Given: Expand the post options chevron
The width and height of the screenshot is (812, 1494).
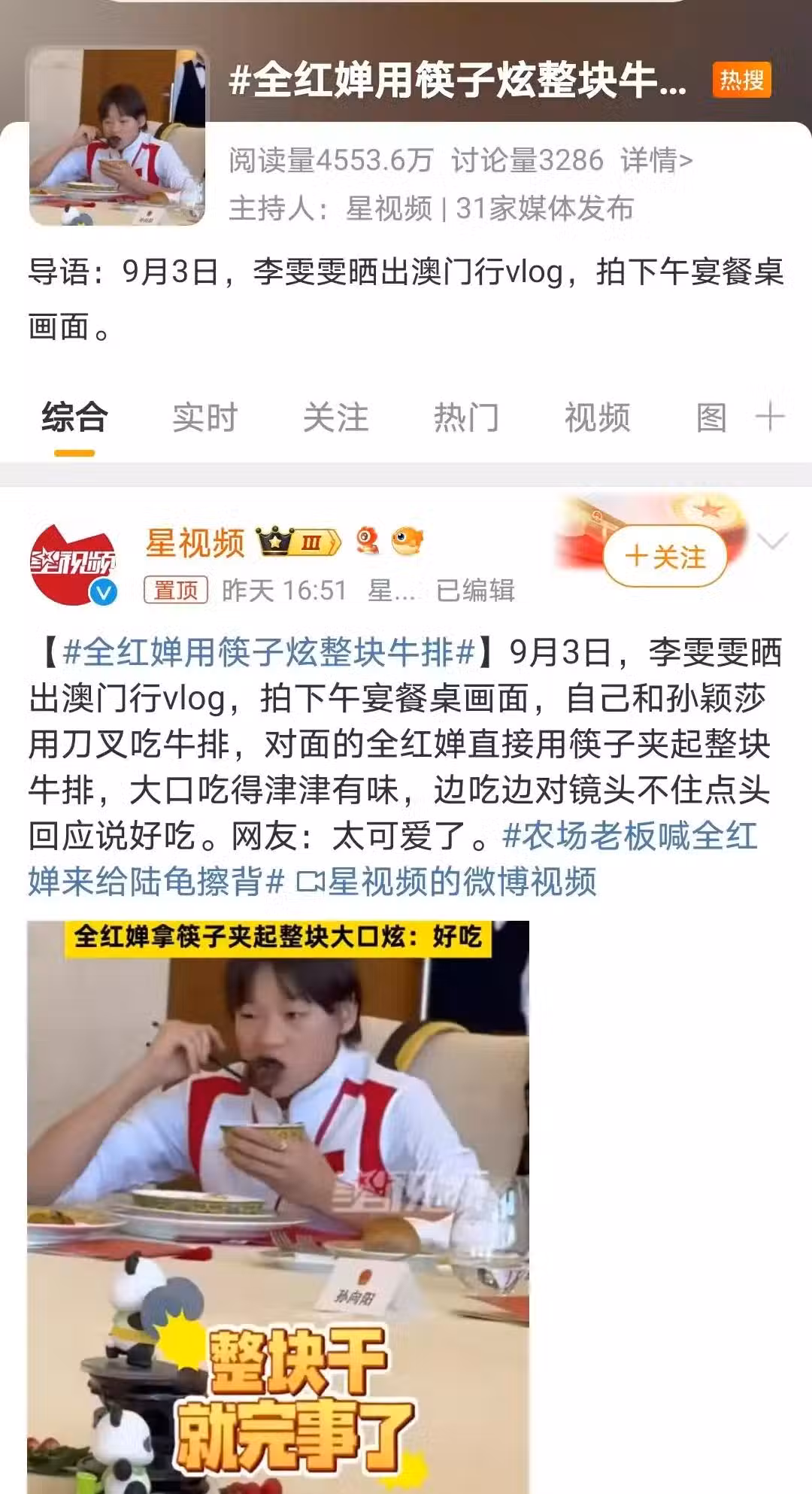Looking at the screenshot, I should point(774,541).
